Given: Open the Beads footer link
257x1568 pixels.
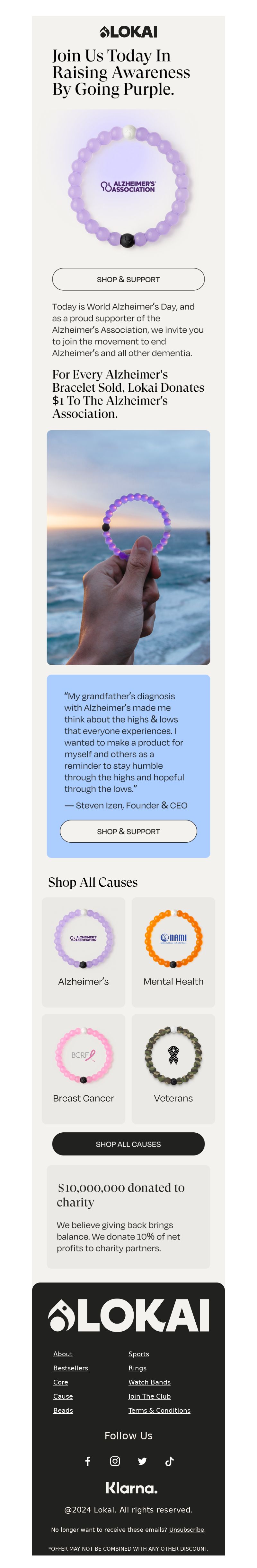Looking at the screenshot, I should (x=63, y=1410).
